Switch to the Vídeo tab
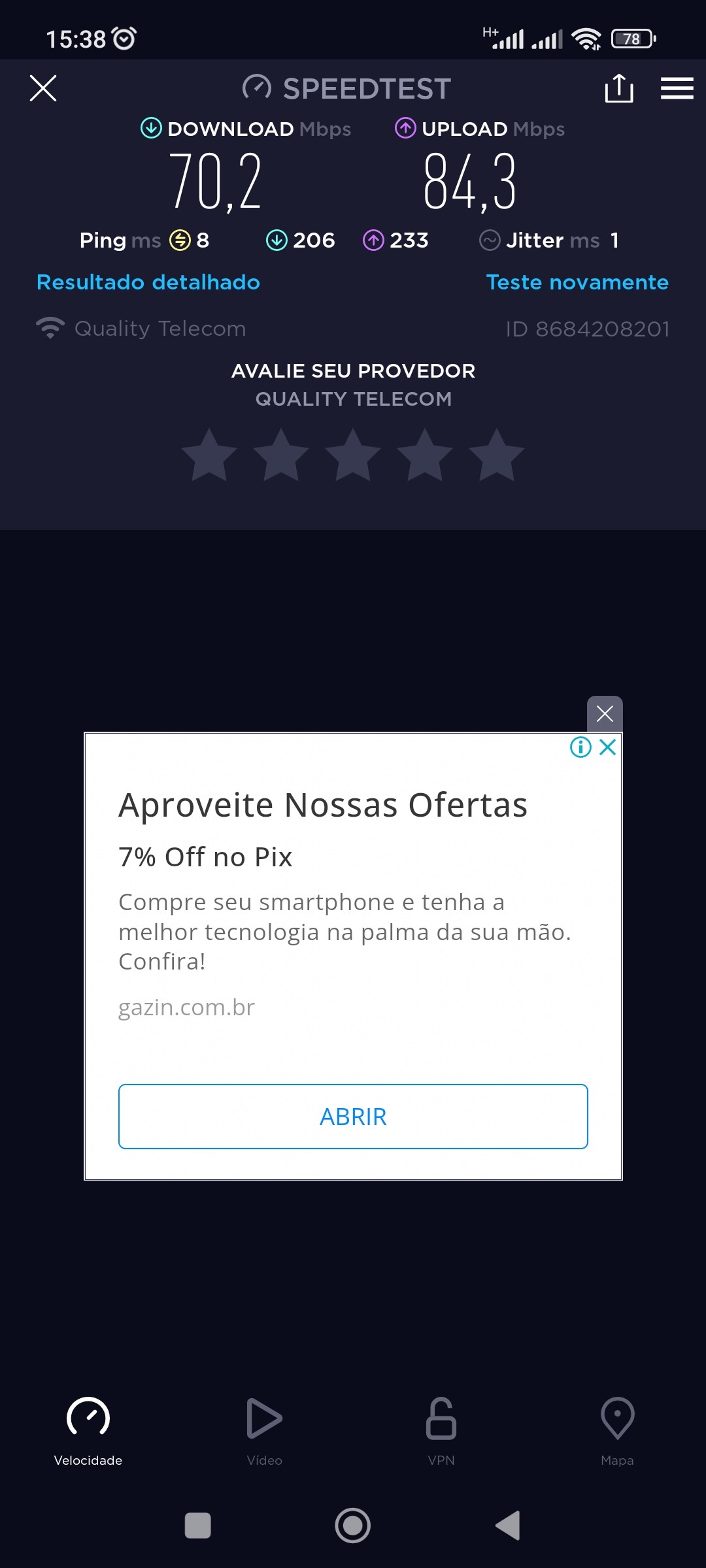Viewport: 706px width, 1568px height. (265, 1429)
